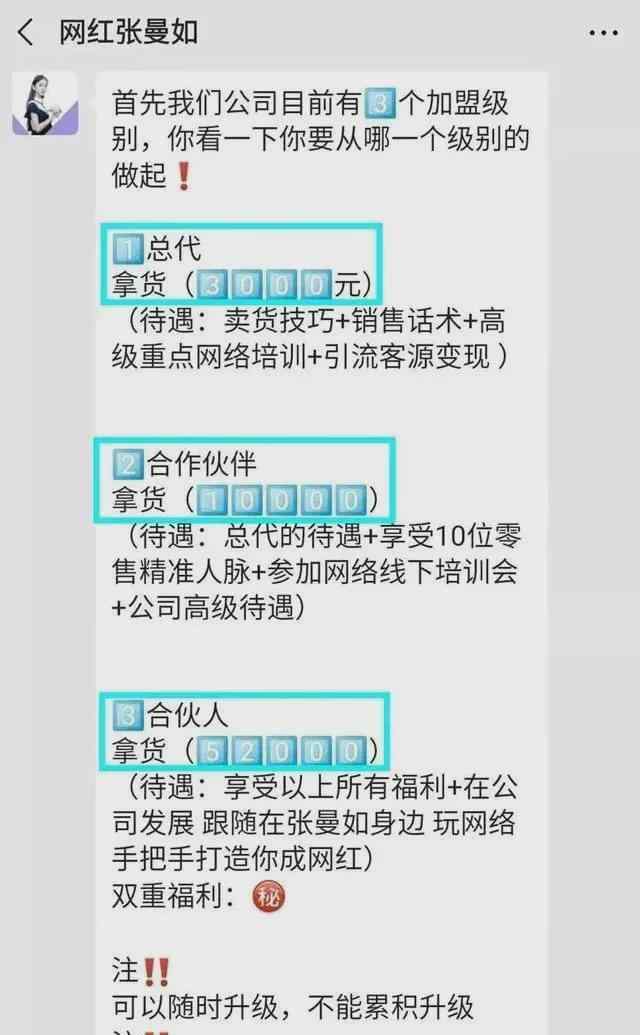Go back from 网红张曼如 chat

pyautogui.click(x=25, y=32)
